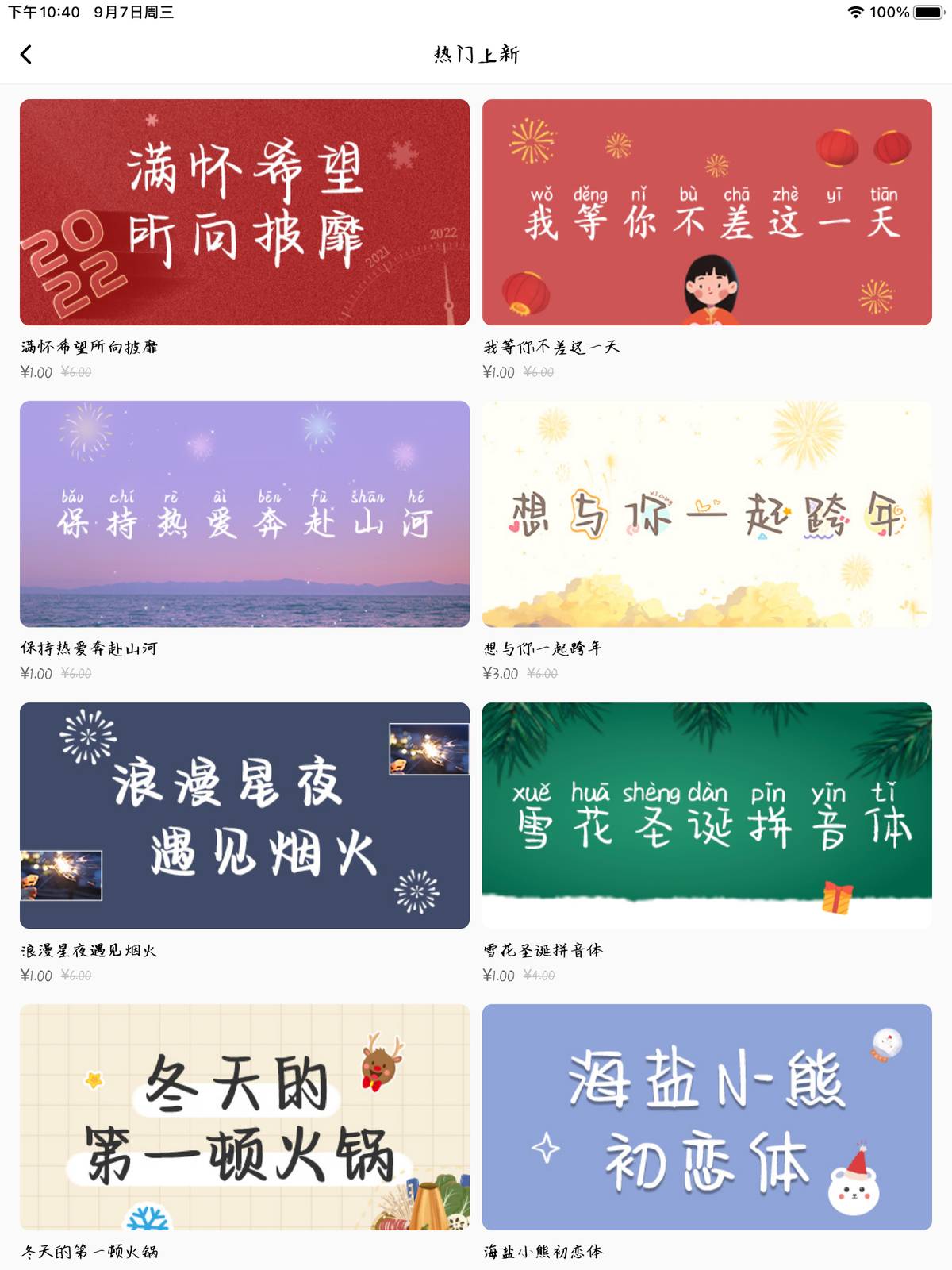View the 保持热爱奔赴山河 font
The height and width of the screenshot is (1270, 952).
click(x=244, y=514)
